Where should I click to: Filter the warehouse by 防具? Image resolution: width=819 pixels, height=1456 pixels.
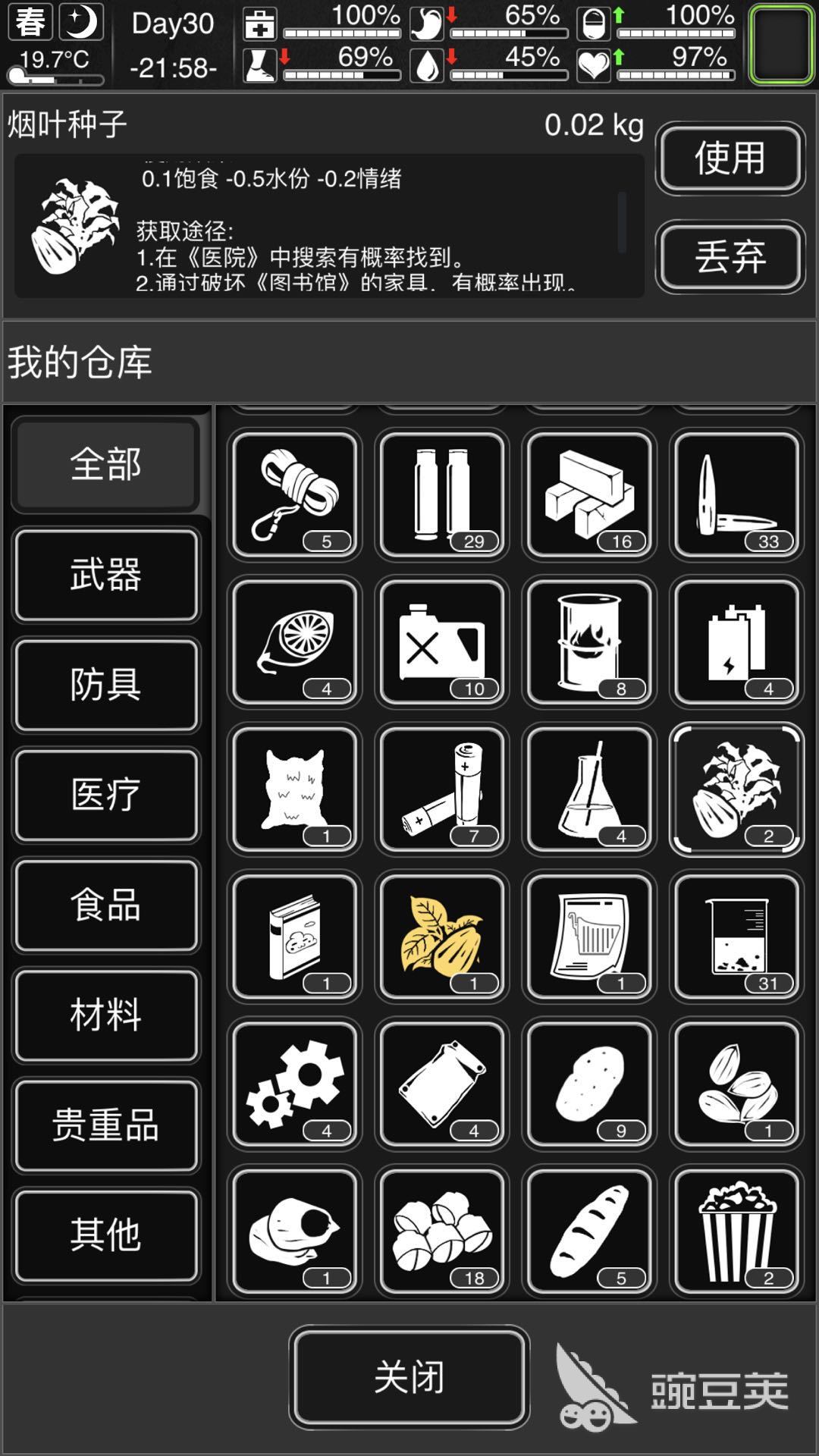pyautogui.click(x=105, y=684)
